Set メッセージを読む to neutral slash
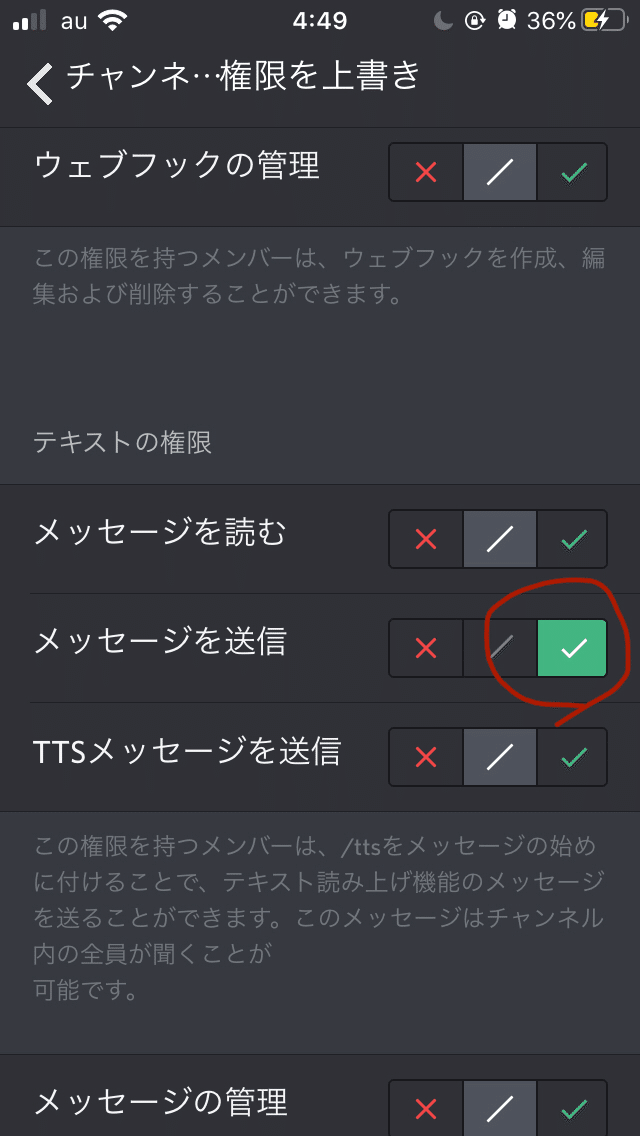Screen dimensions: 640x1136 [499, 540]
